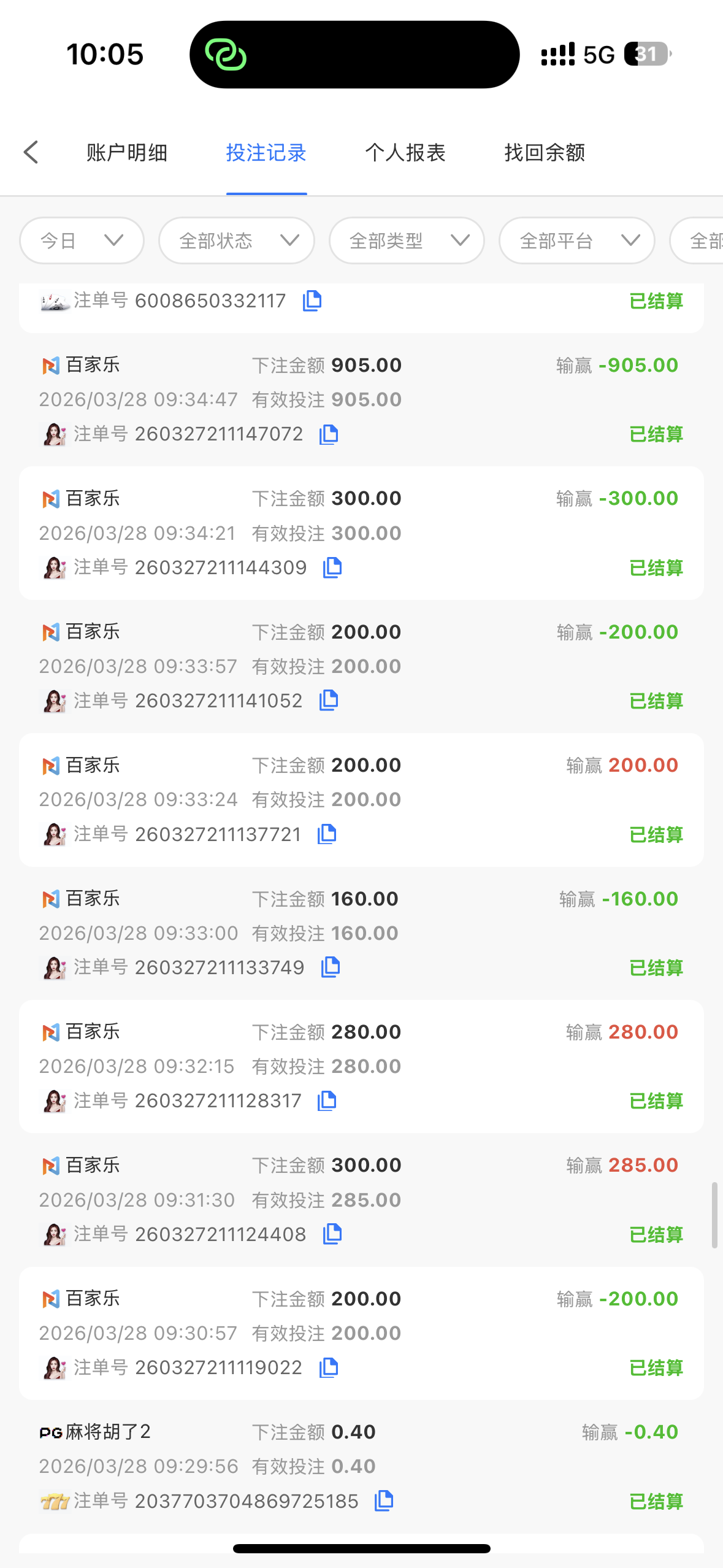Switch to the 找回余额 tab

545,153
